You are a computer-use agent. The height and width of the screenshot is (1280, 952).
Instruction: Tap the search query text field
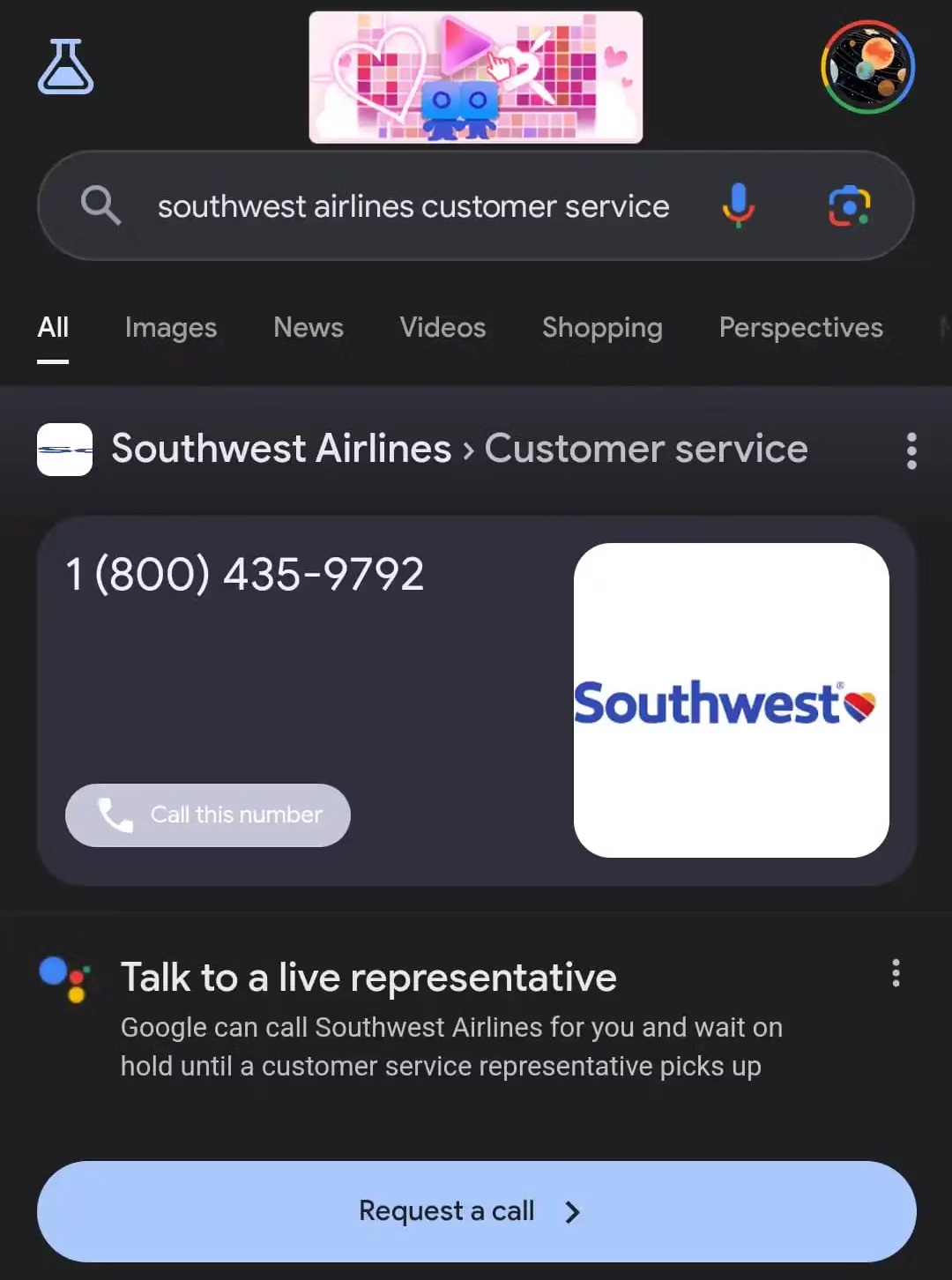[413, 205]
